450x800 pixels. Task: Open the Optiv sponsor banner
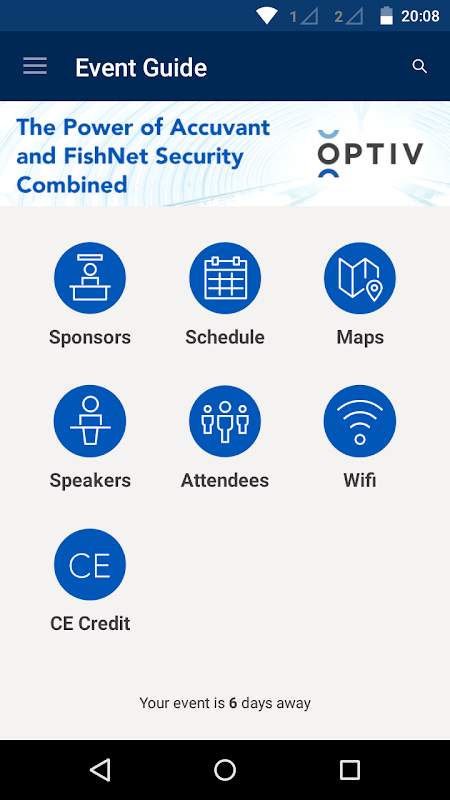click(x=225, y=154)
